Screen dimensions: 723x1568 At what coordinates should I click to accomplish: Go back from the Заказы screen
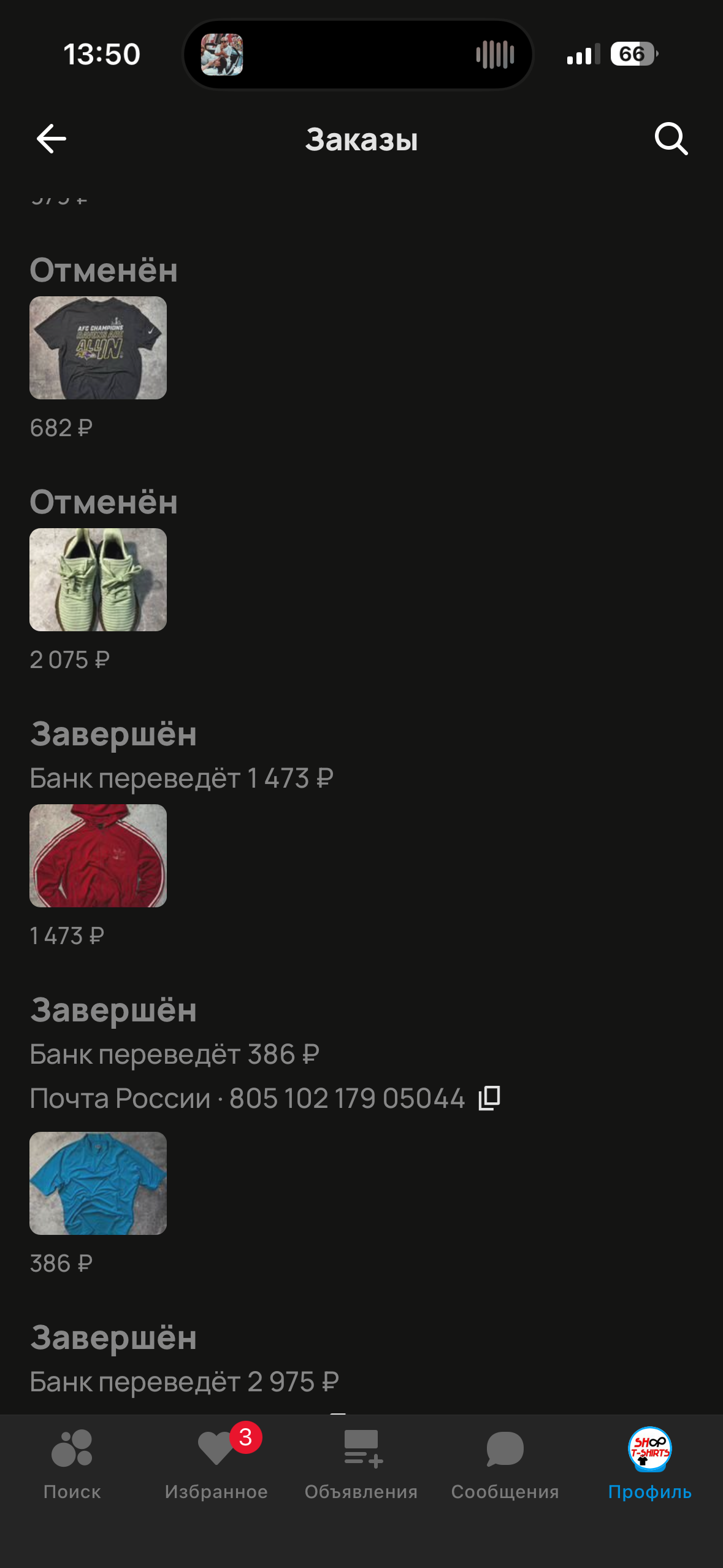[52, 139]
